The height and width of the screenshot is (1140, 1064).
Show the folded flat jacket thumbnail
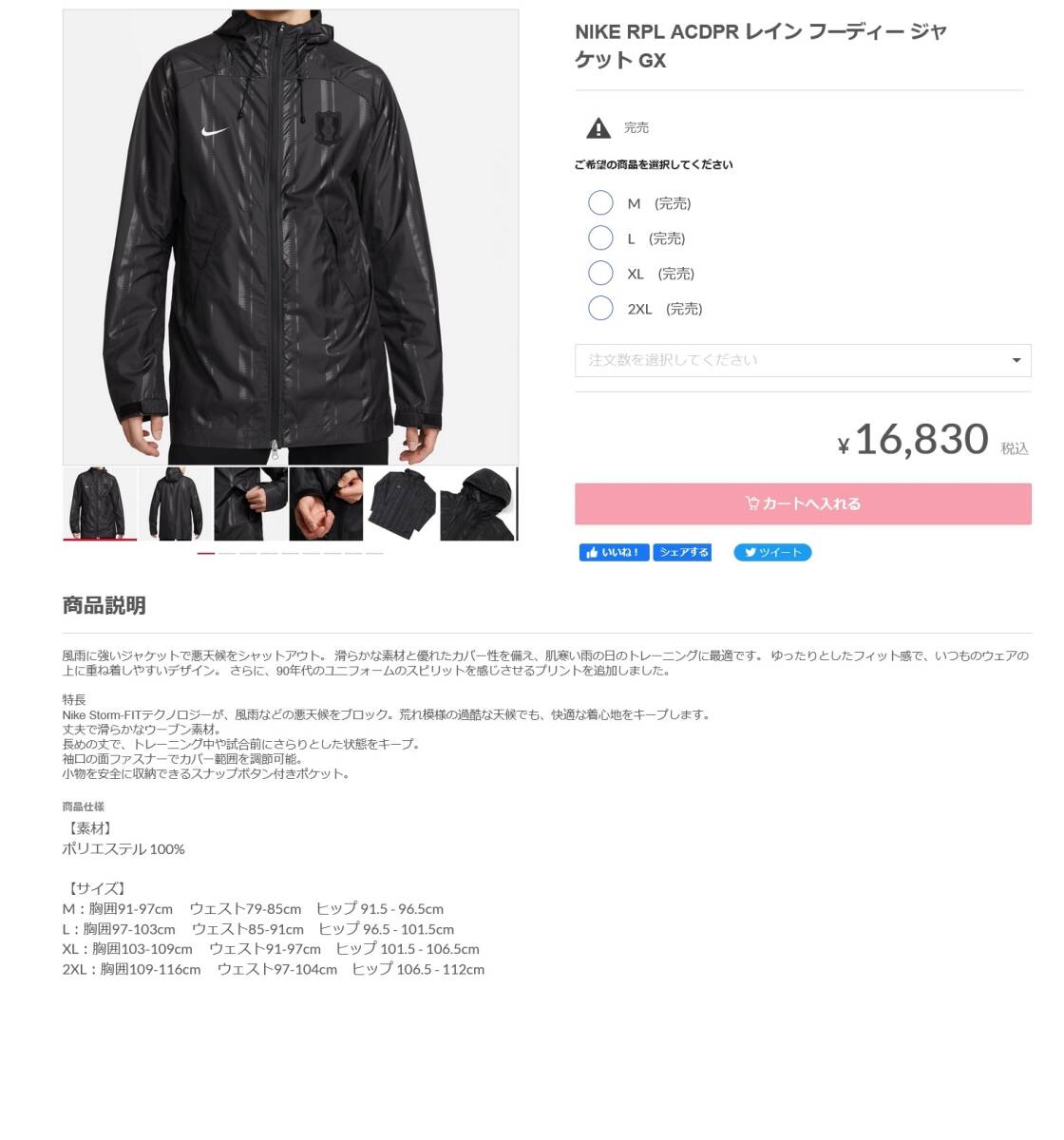pyautogui.click(x=402, y=503)
